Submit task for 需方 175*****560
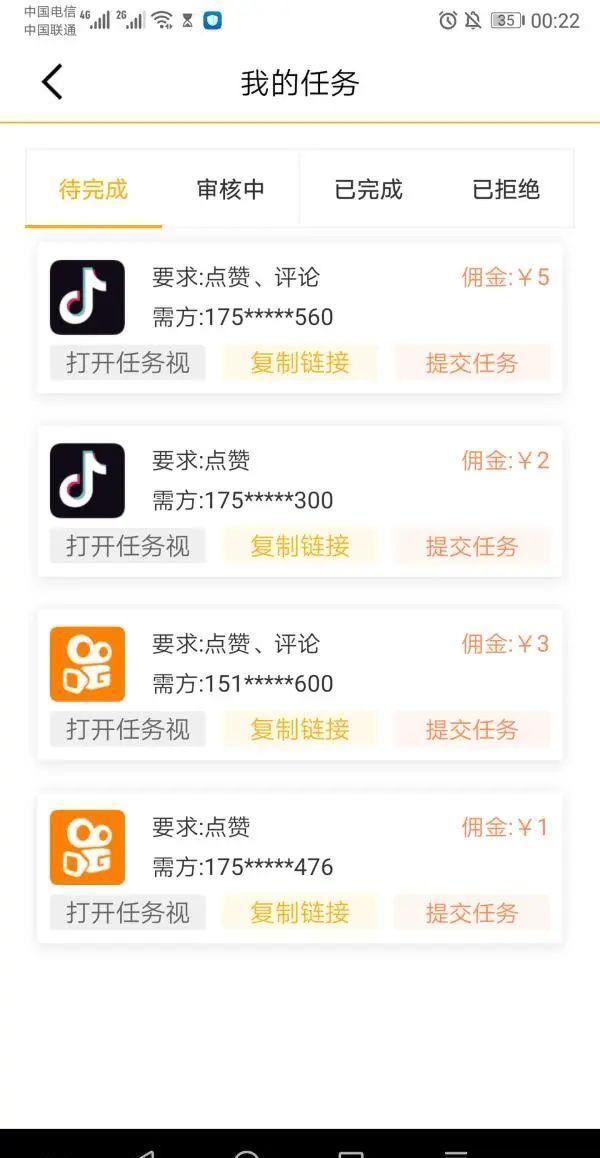 coord(472,363)
